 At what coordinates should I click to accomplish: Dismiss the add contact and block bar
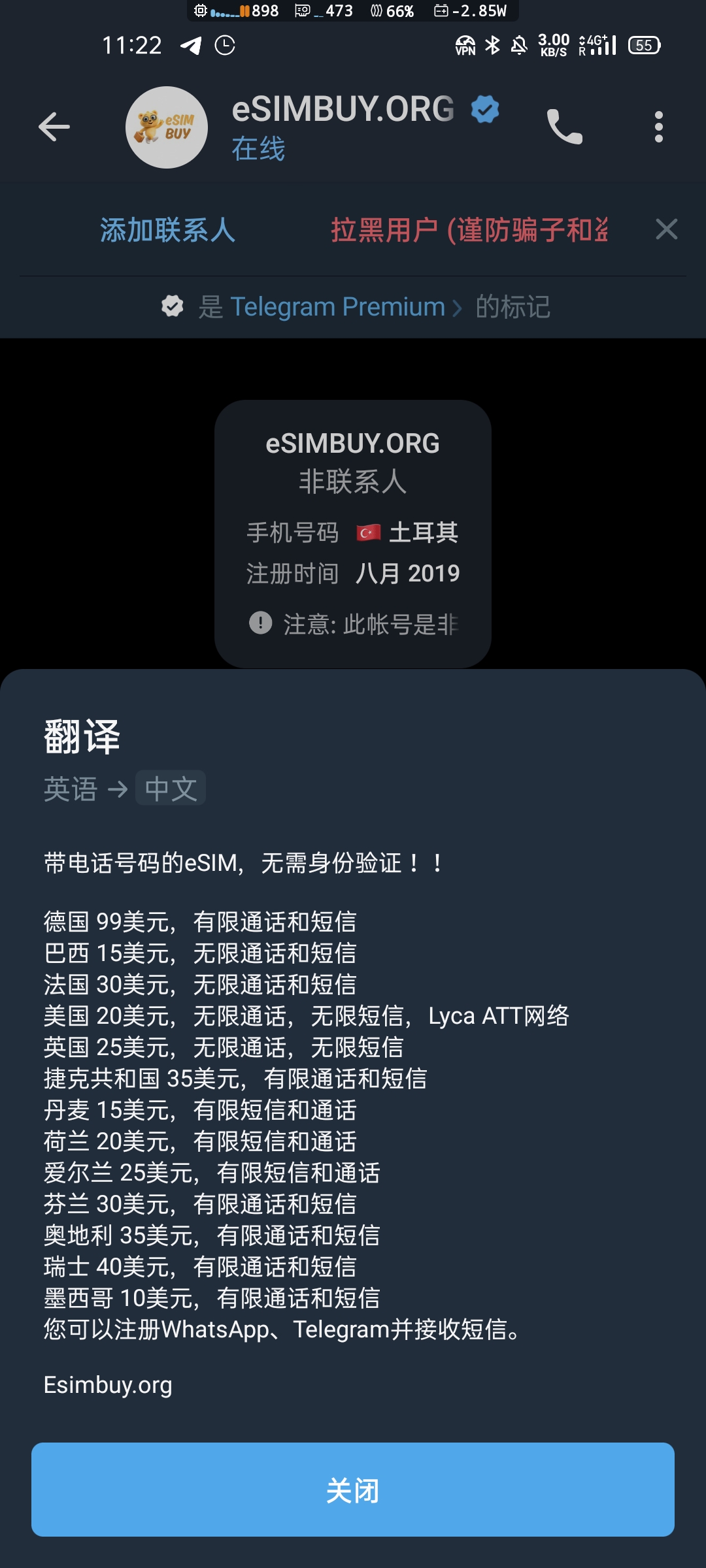click(666, 229)
